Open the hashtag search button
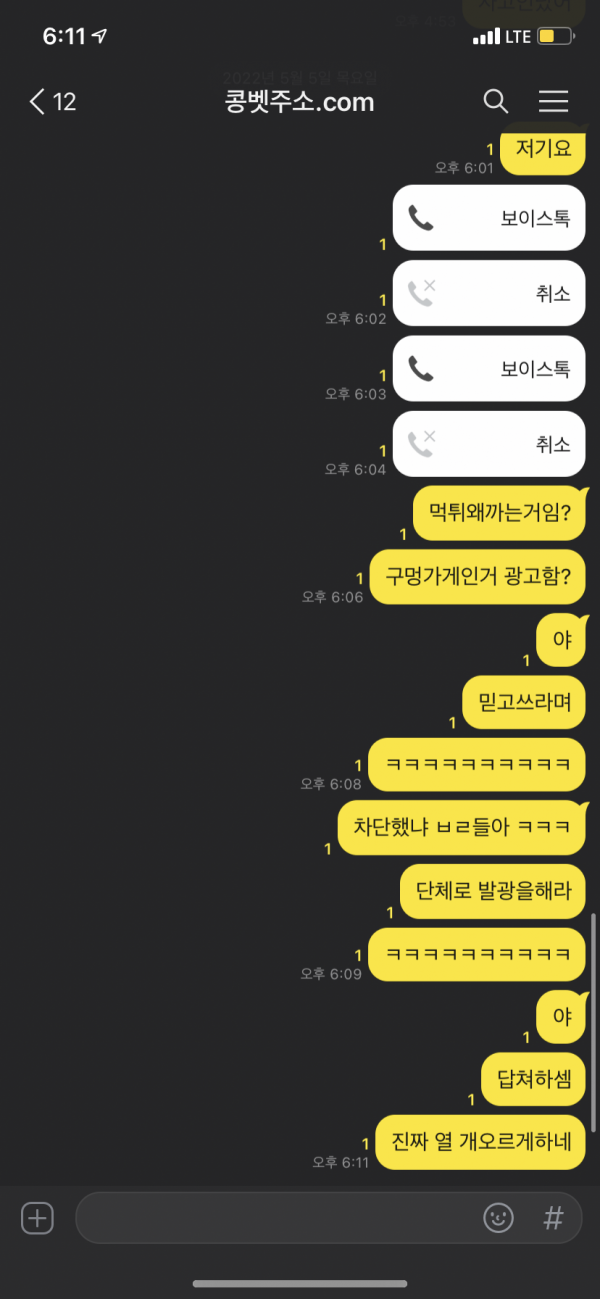The height and width of the screenshot is (1299, 600). coord(553,1218)
